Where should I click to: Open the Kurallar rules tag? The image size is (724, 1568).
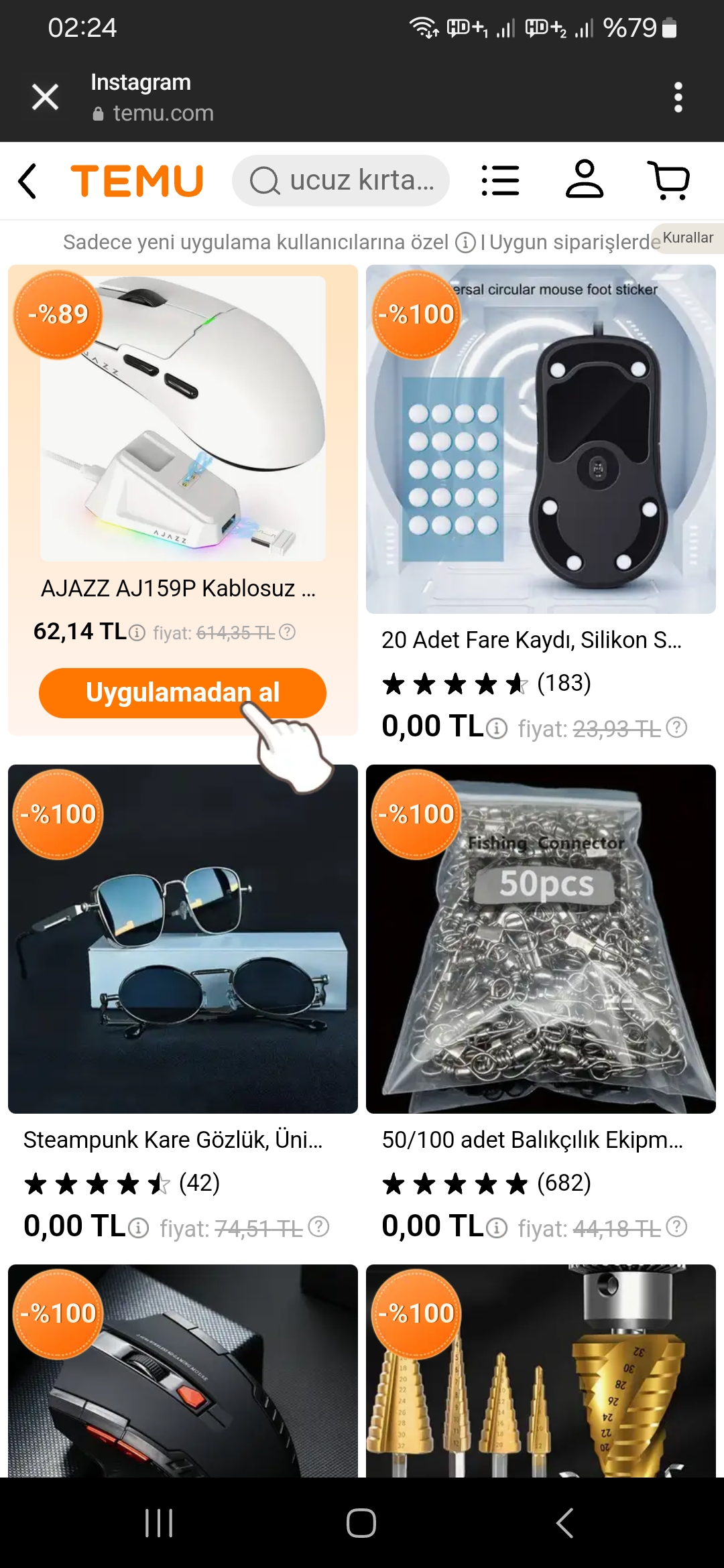click(688, 238)
